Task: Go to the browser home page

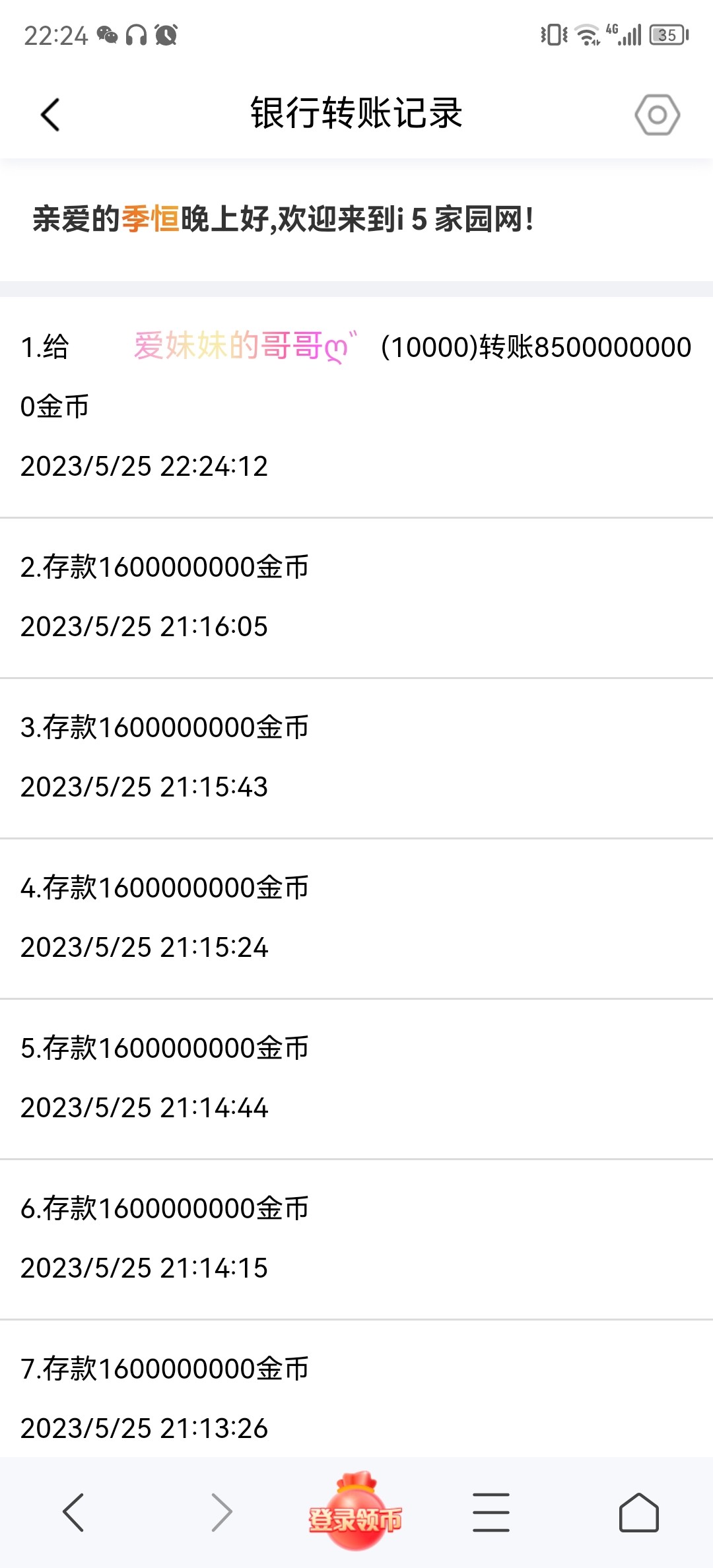Action: [638, 1513]
